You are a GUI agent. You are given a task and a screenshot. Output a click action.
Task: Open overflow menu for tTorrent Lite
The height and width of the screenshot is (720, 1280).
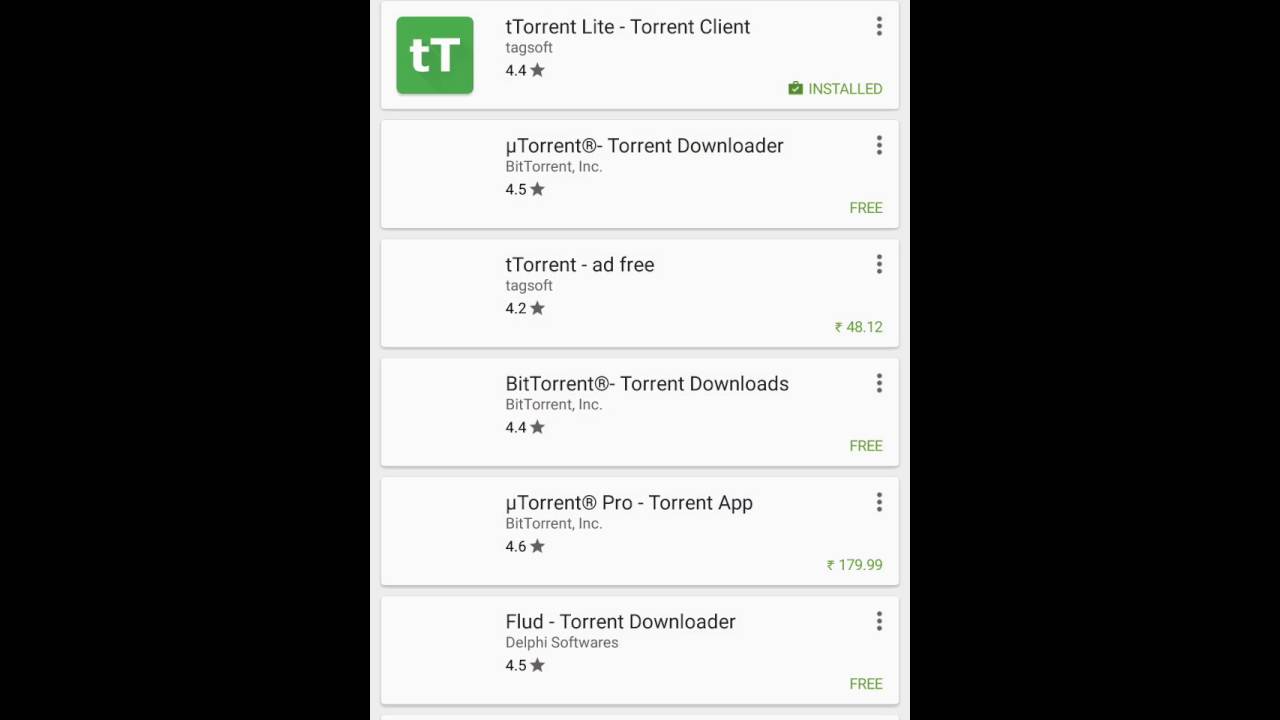(879, 27)
